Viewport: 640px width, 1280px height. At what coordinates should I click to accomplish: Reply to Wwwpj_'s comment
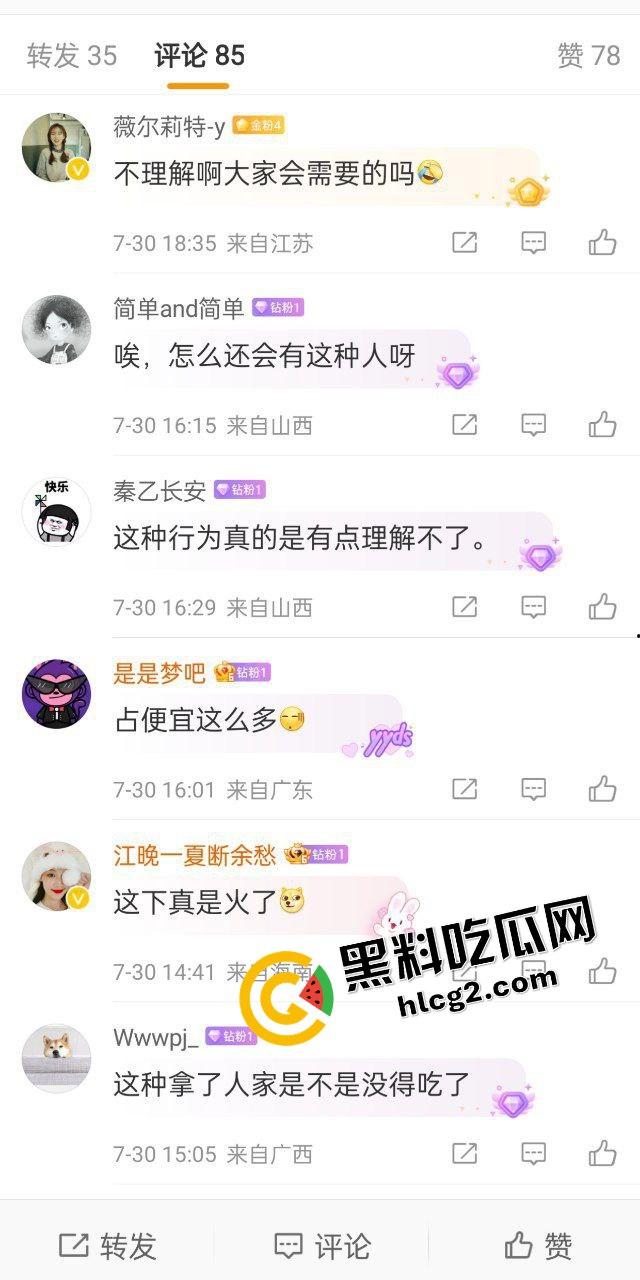coord(534,1153)
